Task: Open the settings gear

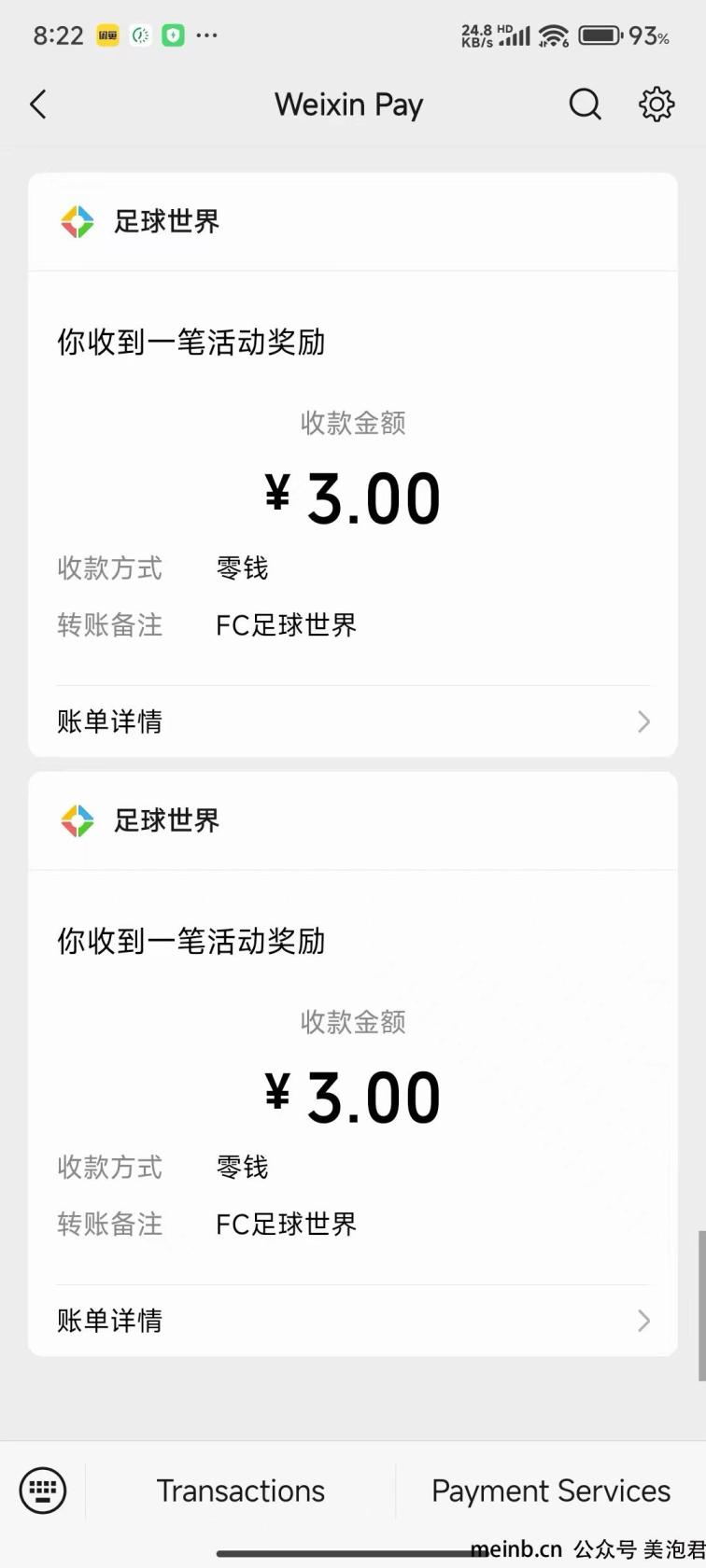Action: [657, 105]
